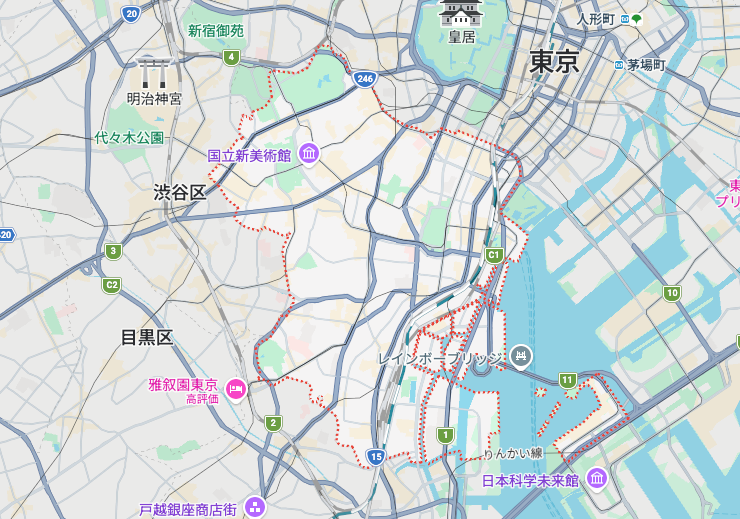Tap the 明治神宮 shrine landmark

click(x=153, y=73)
